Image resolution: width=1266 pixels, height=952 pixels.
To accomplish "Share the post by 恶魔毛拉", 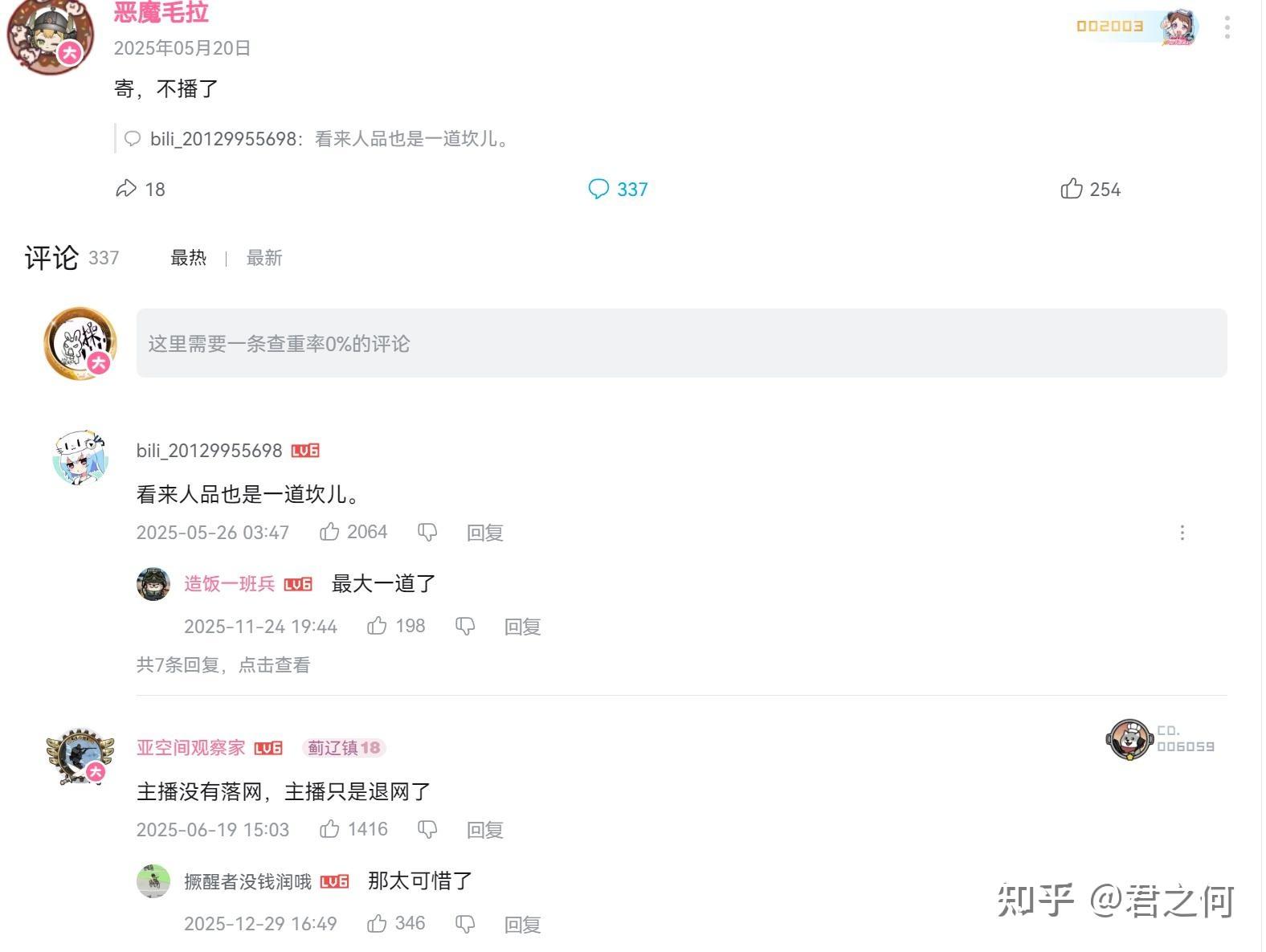I will click(127, 190).
